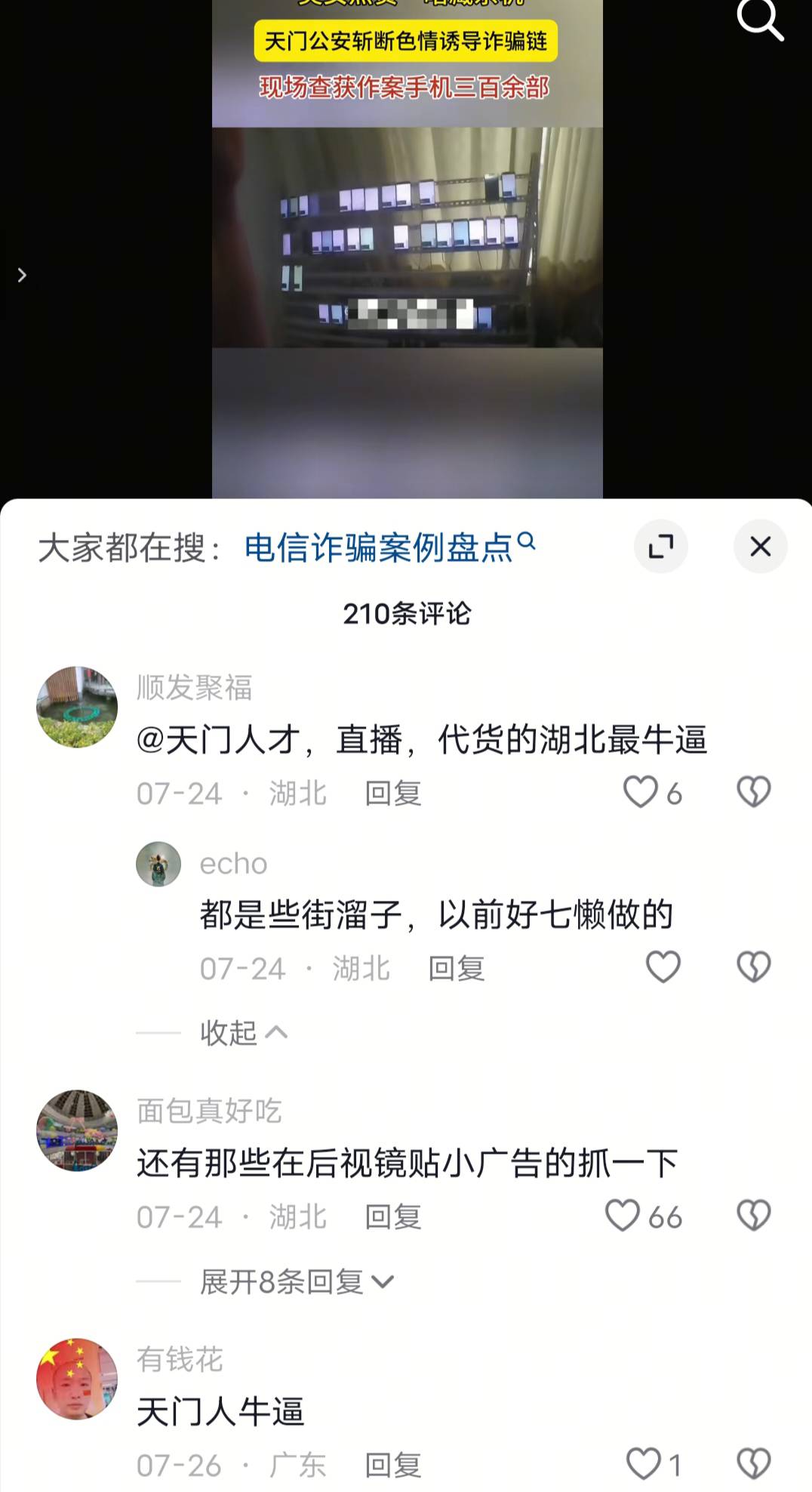
Task: Like echo's reply
Action: pos(663,967)
